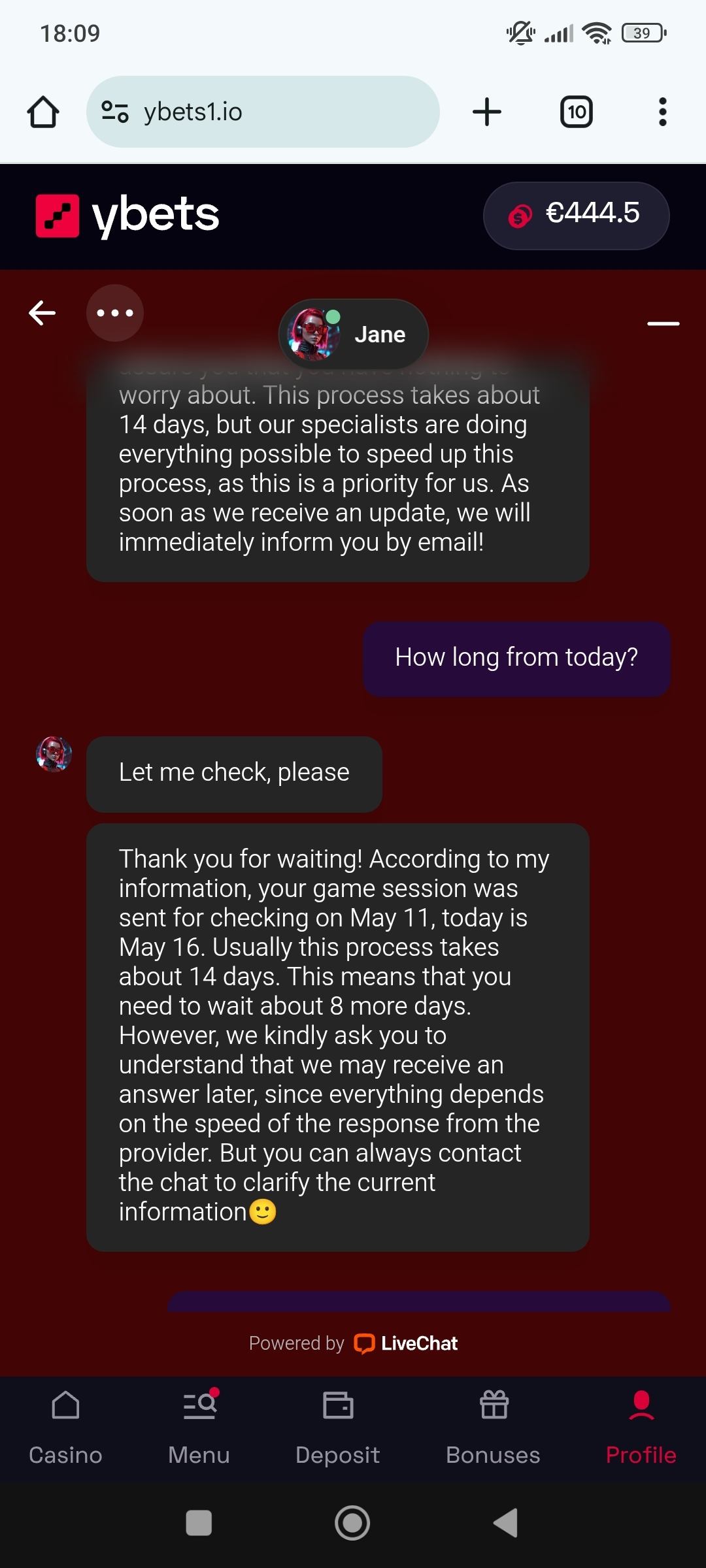Open the chat options three-dot menu
Viewport: 706px width, 1568px height.
115,313
